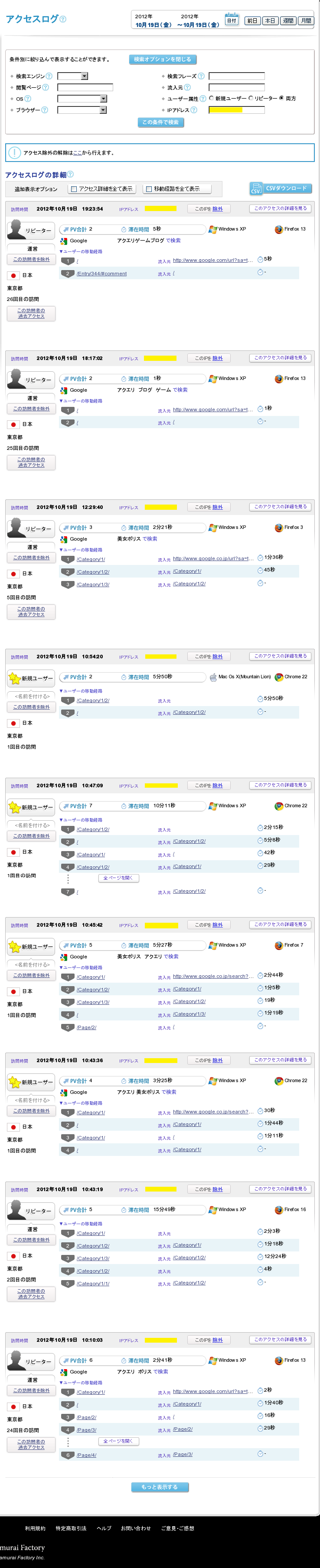This screenshot has height=1568, width=320.
Task: Open the ブラウザー dropdown
Action: [x=82, y=110]
